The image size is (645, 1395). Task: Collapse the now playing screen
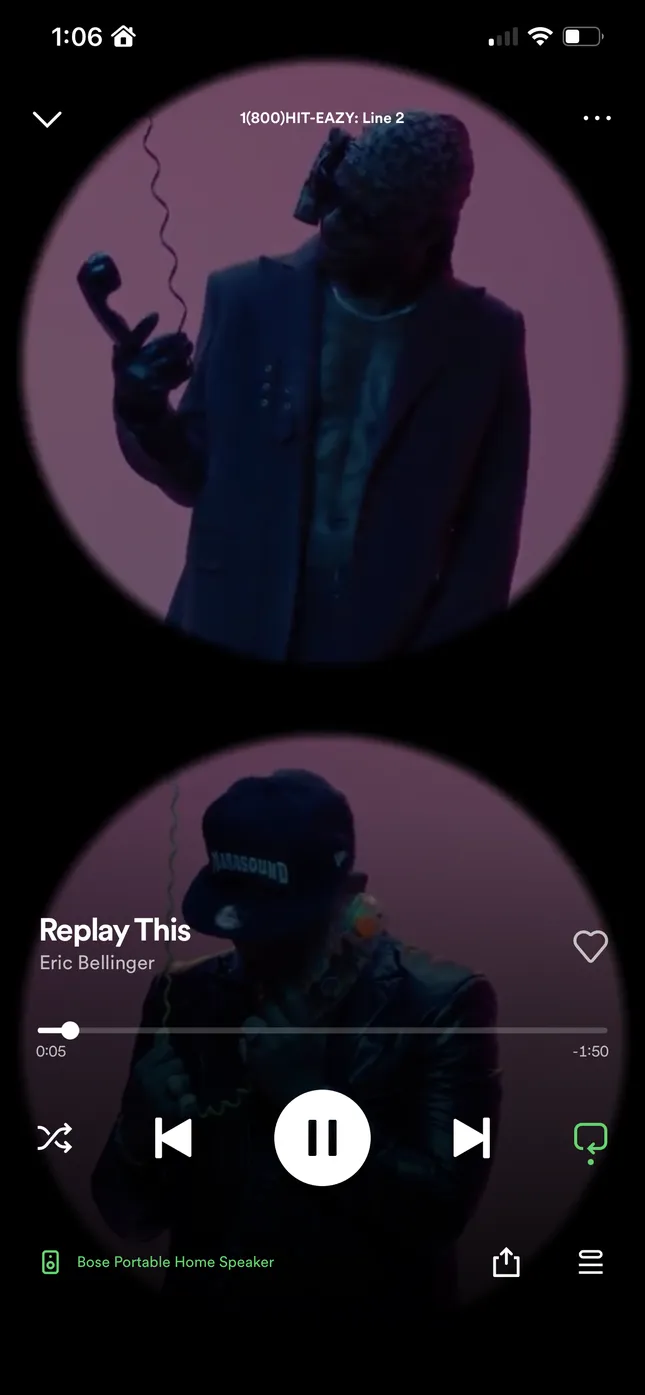pos(47,119)
